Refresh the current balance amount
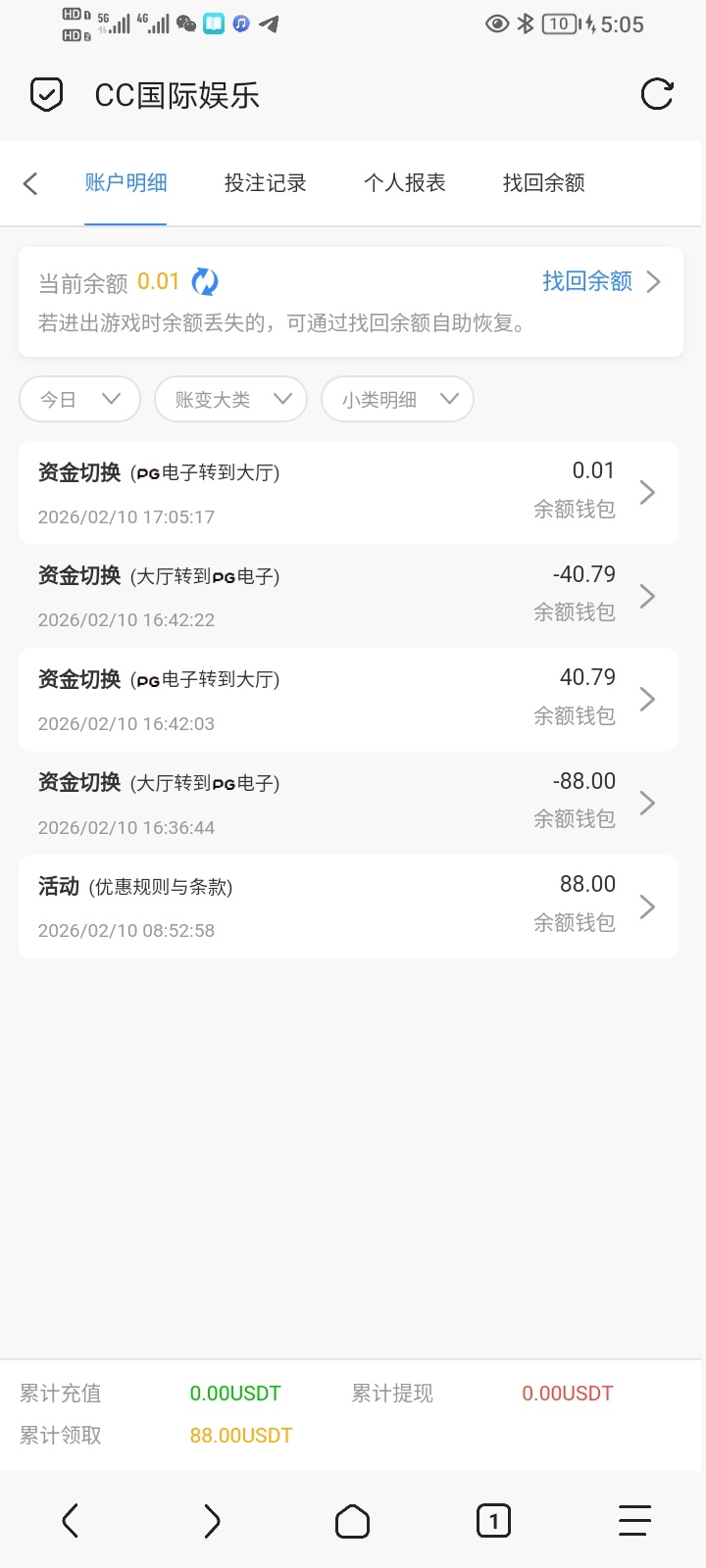706x1568 pixels. point(205,282)
